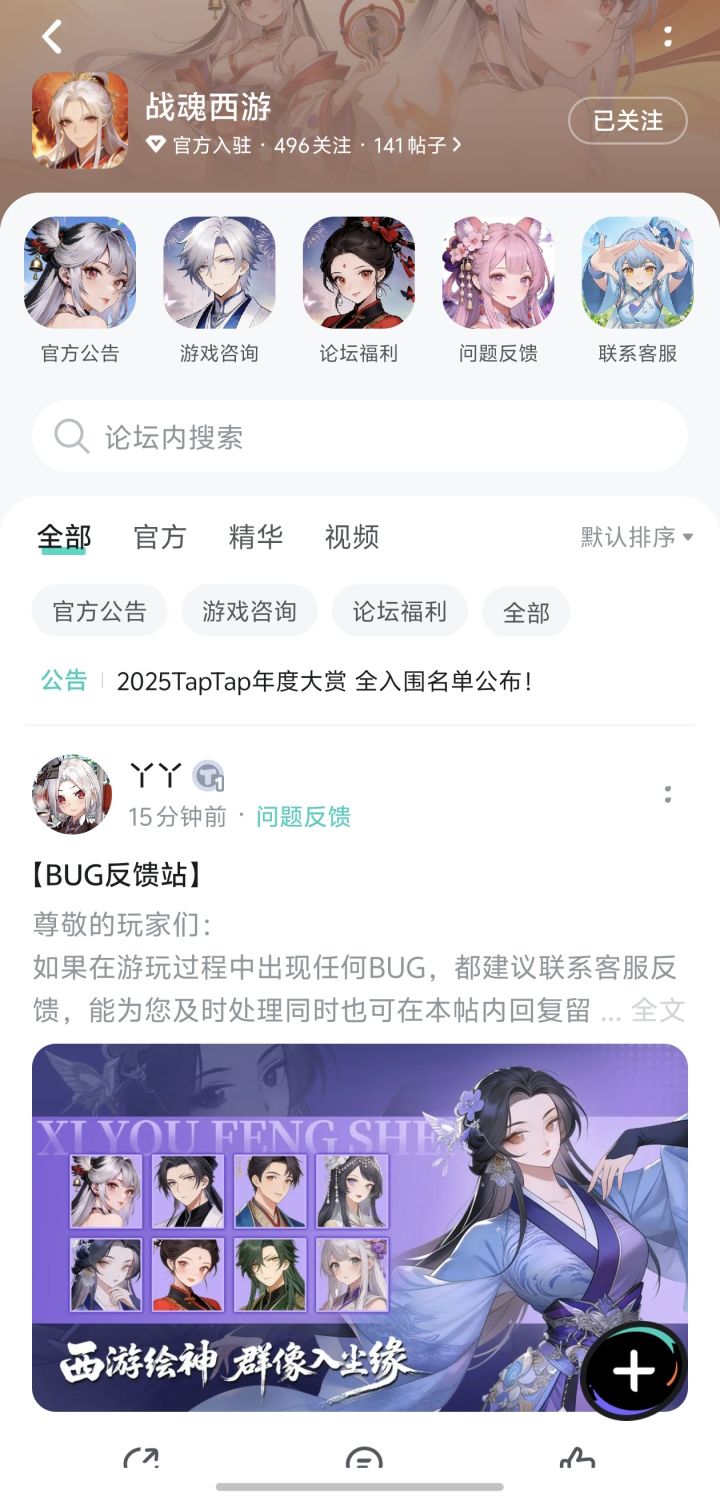Open the 2025TapTap年度大赏 announcement
Image resolution: width=720 pixels, height=1505 pixels.
pyautogui.click(x=324, y=681)
